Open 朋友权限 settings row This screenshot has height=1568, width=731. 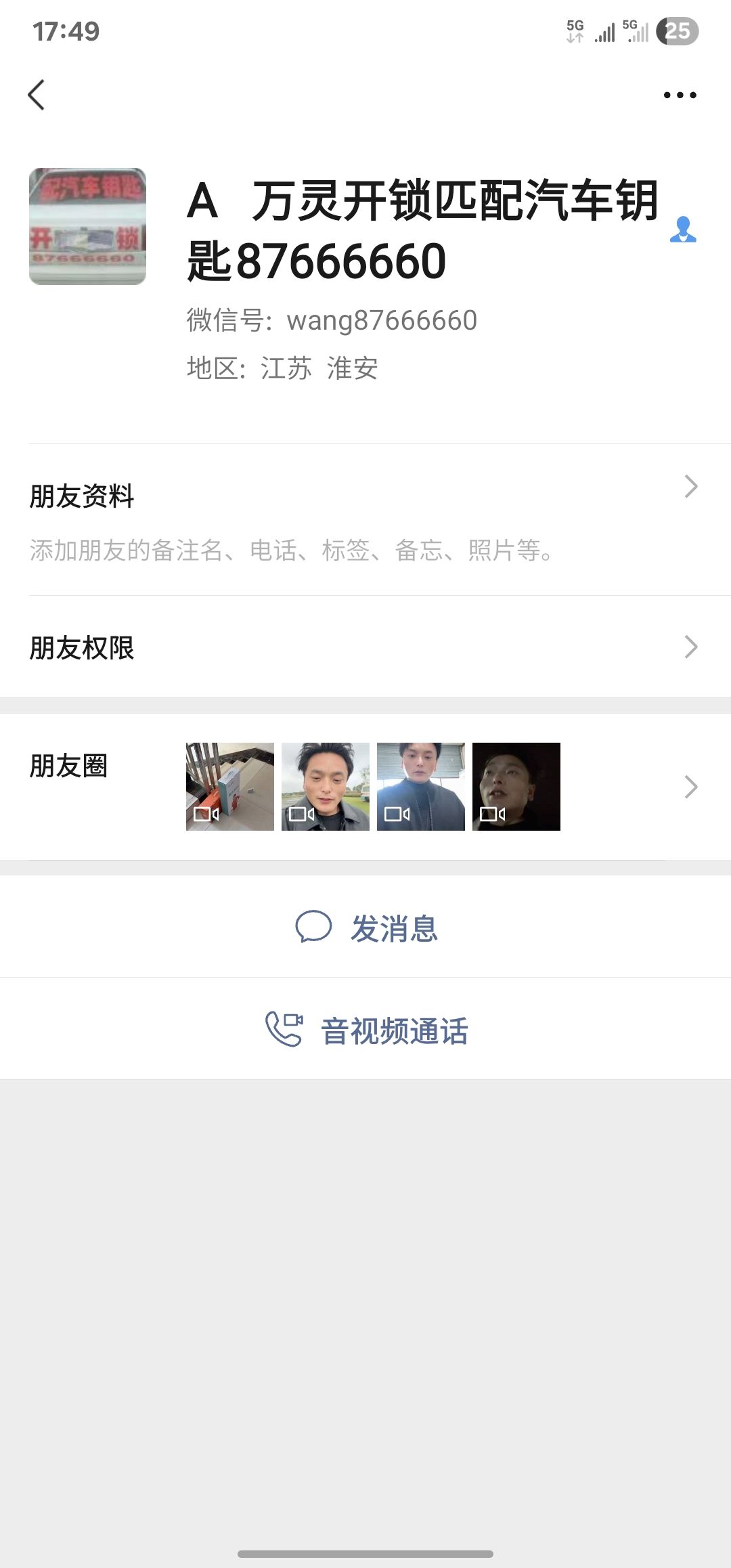365,647
